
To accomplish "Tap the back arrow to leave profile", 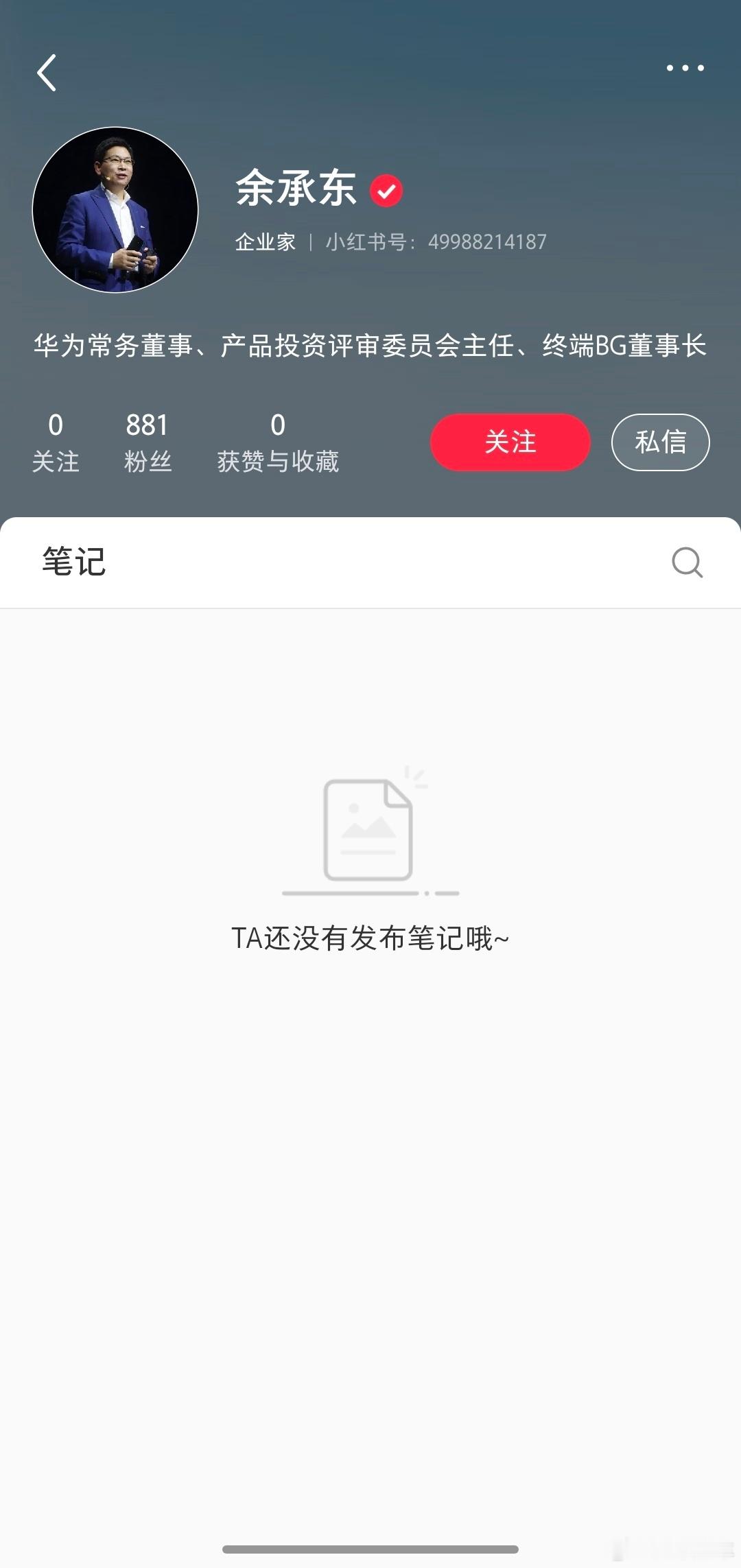I will pyautogui.click(x=47, y=73).
